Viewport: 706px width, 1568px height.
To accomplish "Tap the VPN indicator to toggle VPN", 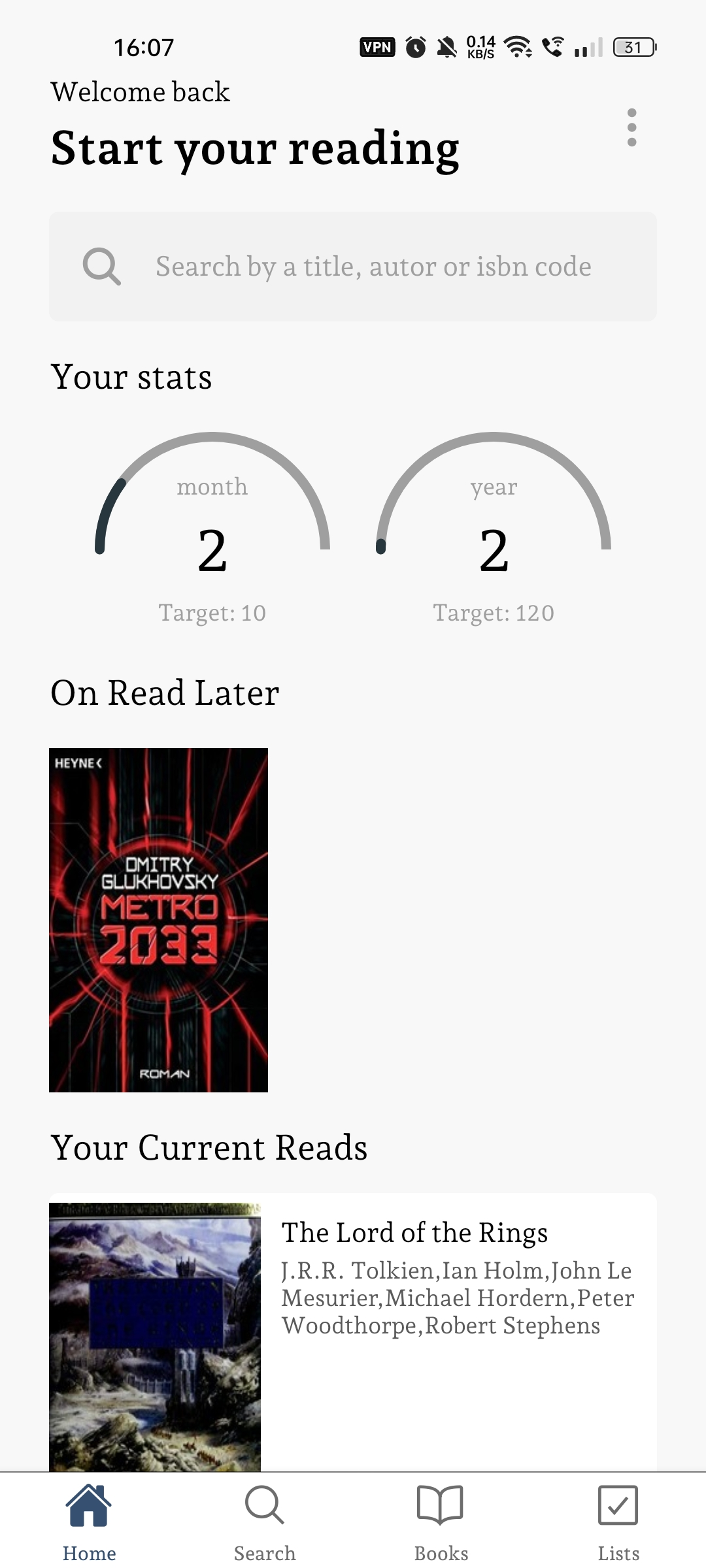I will coord(378,47).
